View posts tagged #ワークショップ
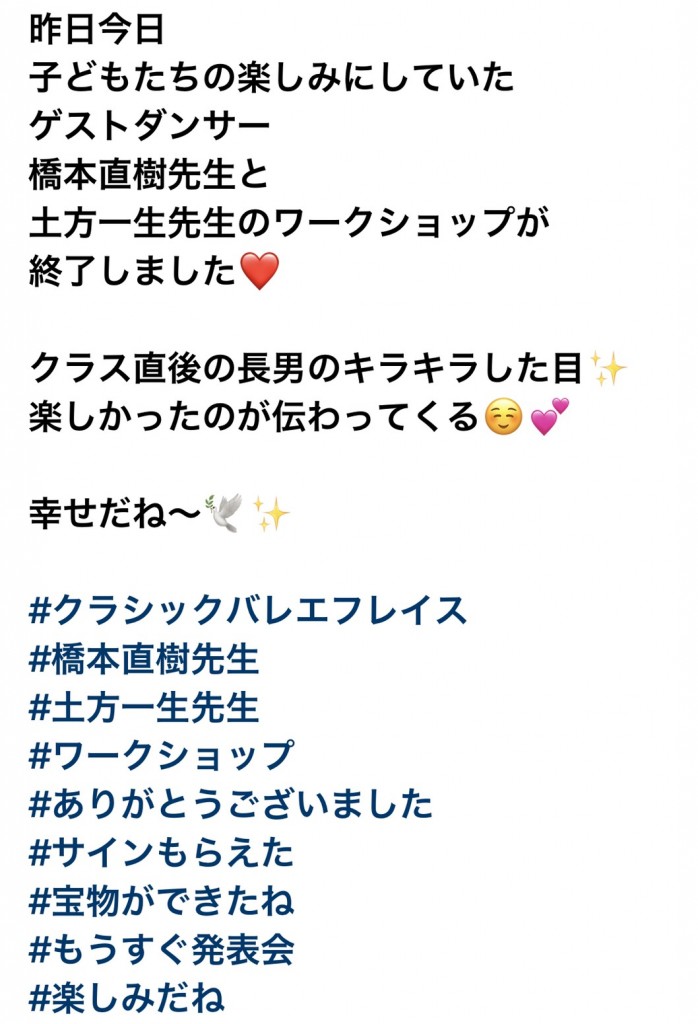This screenshot has height=1024, width=698. point(162,756)
